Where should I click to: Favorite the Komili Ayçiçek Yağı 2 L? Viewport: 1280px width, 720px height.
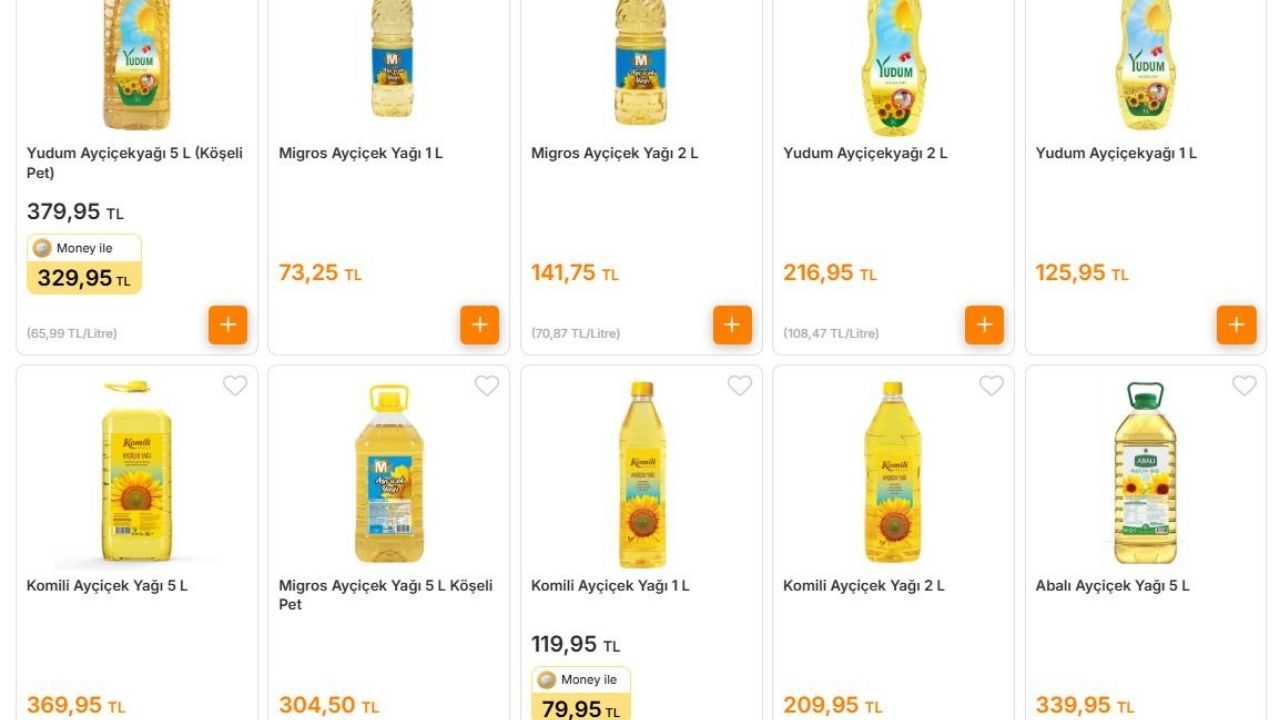(991, 386)
